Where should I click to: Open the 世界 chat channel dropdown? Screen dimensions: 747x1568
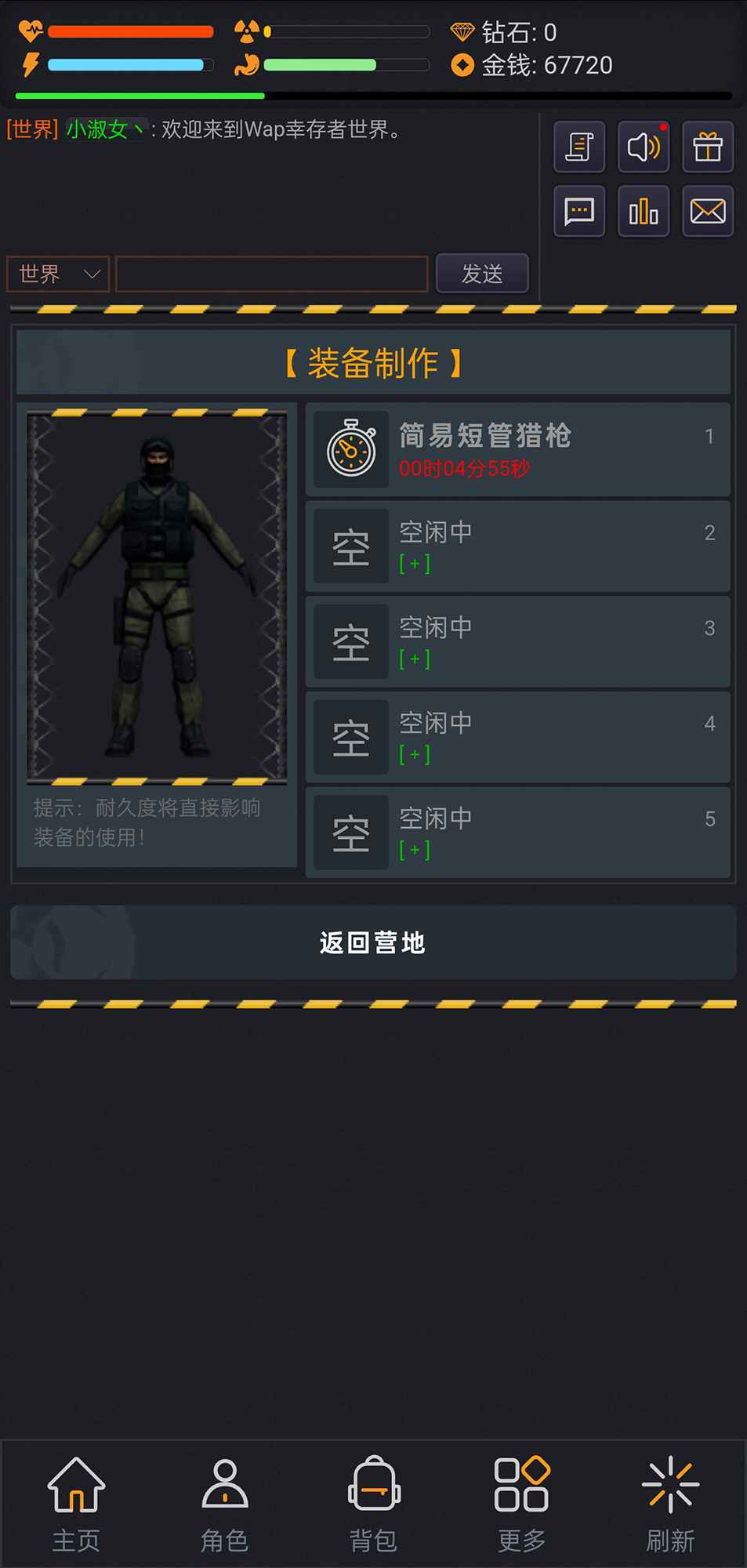56,274
